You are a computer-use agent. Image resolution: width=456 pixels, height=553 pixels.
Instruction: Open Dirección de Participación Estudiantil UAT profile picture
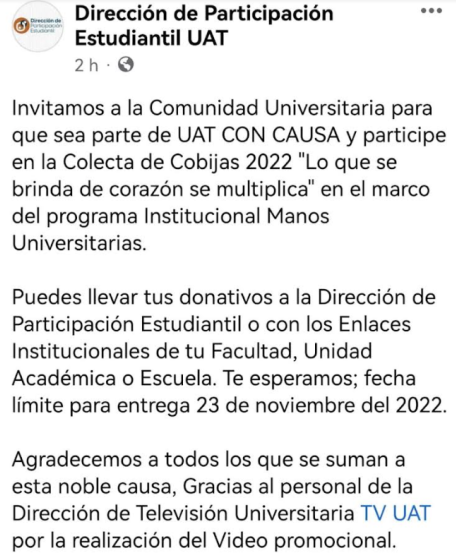click(37, 26)
